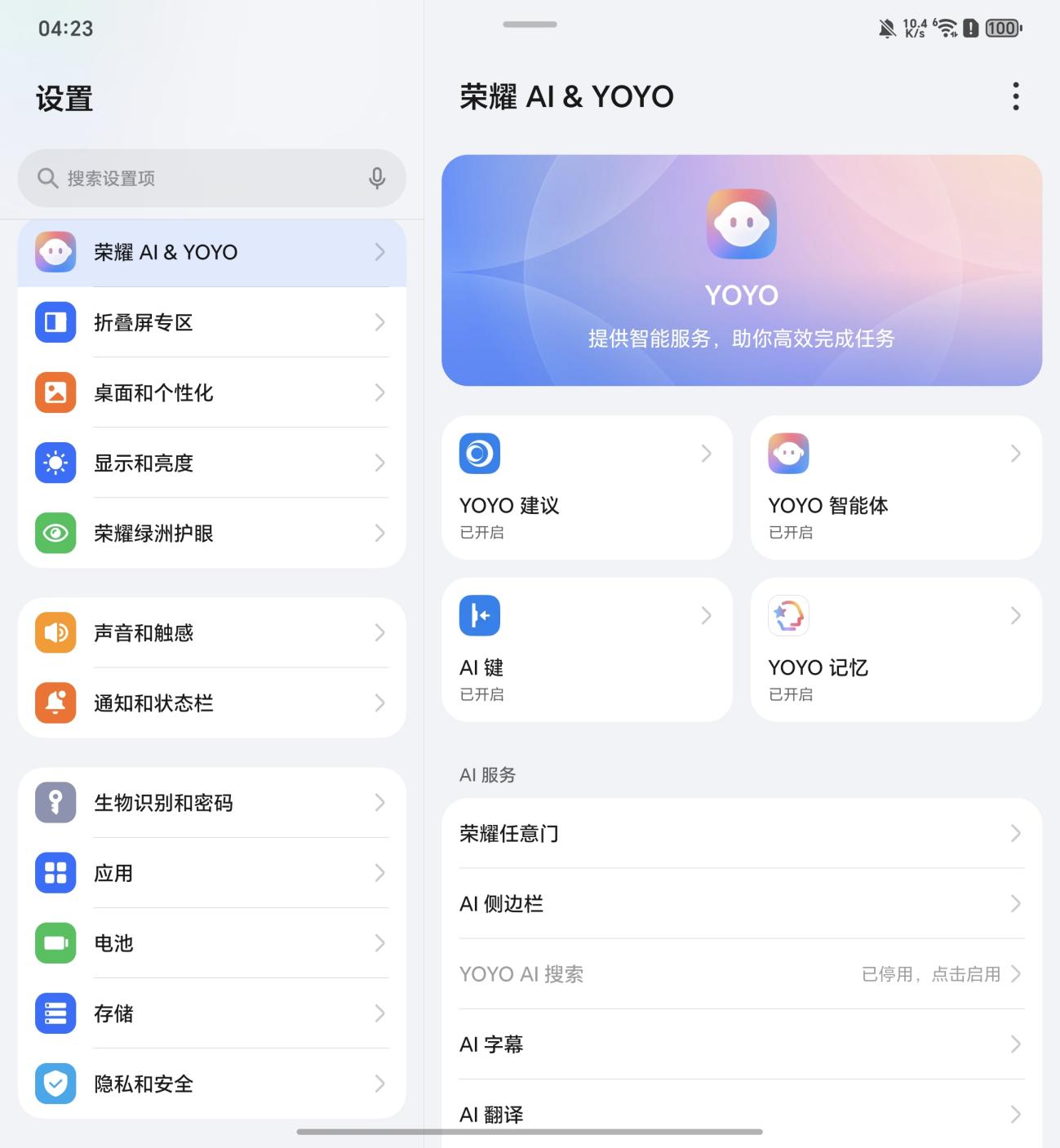The image size is (1060, 1148).
Task: Open 通知和状态栏 settings
Action: [x=211, y=703]
